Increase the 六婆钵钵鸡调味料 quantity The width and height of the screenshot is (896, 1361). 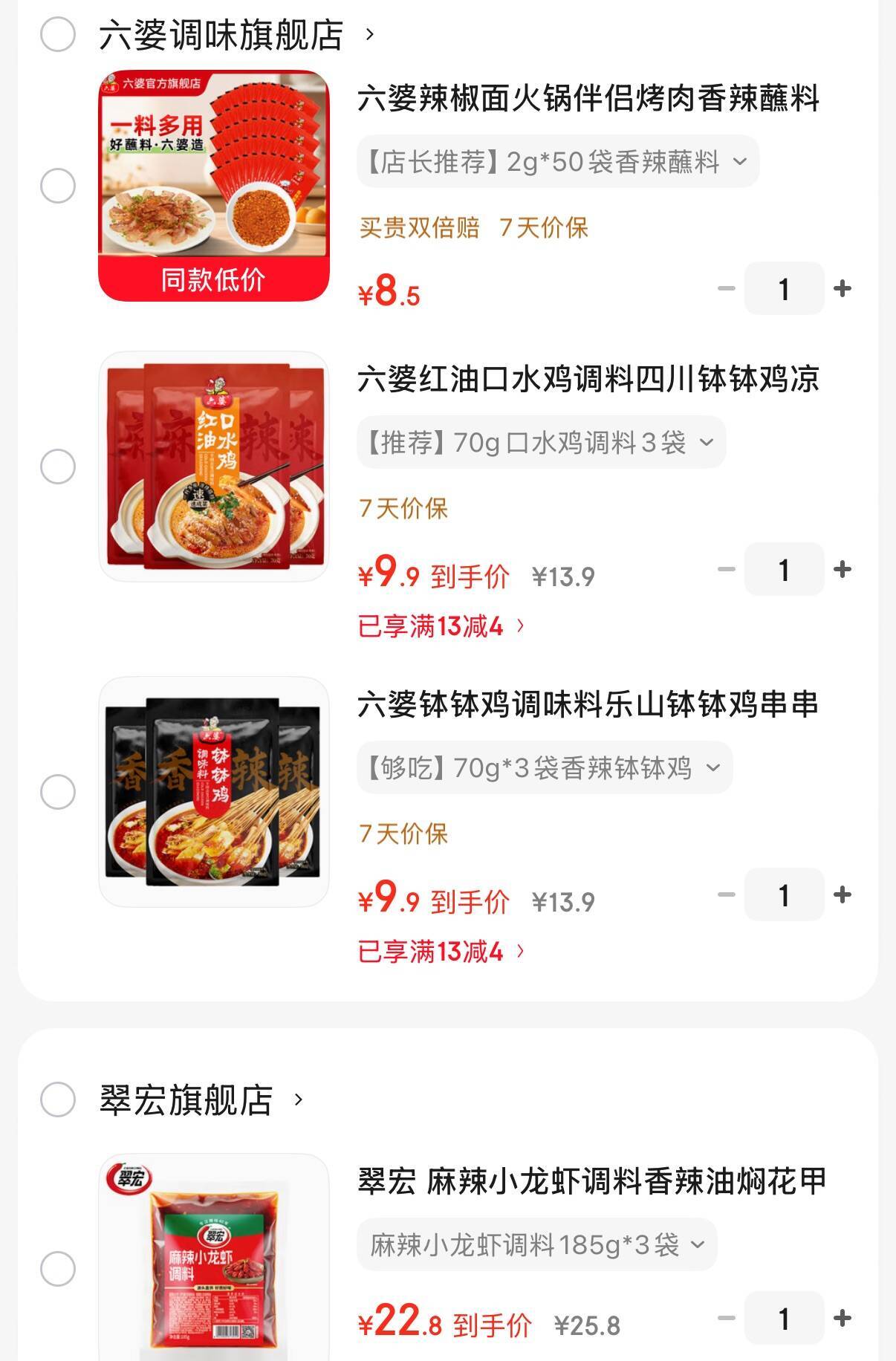[843, 894]
